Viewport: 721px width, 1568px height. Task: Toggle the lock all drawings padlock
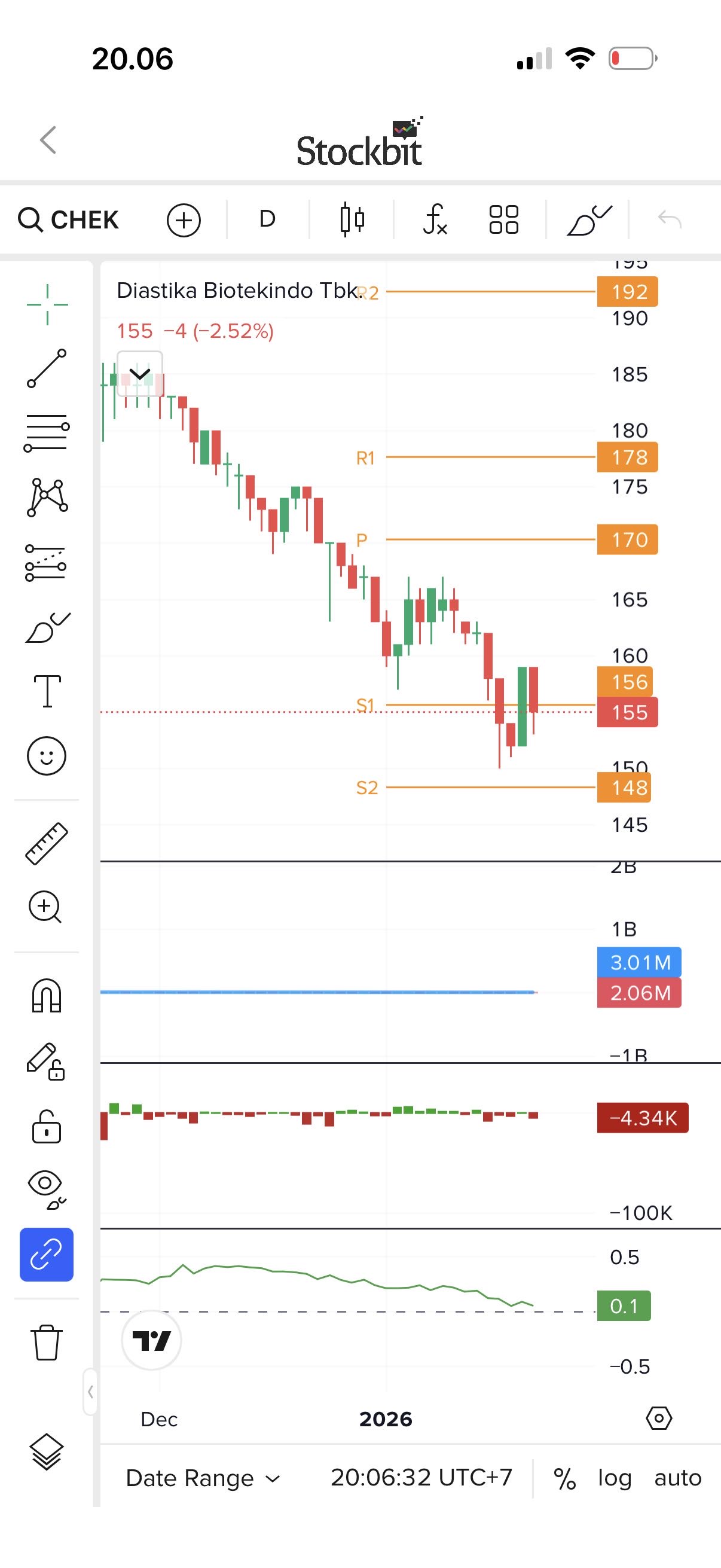click(46, 1126)
